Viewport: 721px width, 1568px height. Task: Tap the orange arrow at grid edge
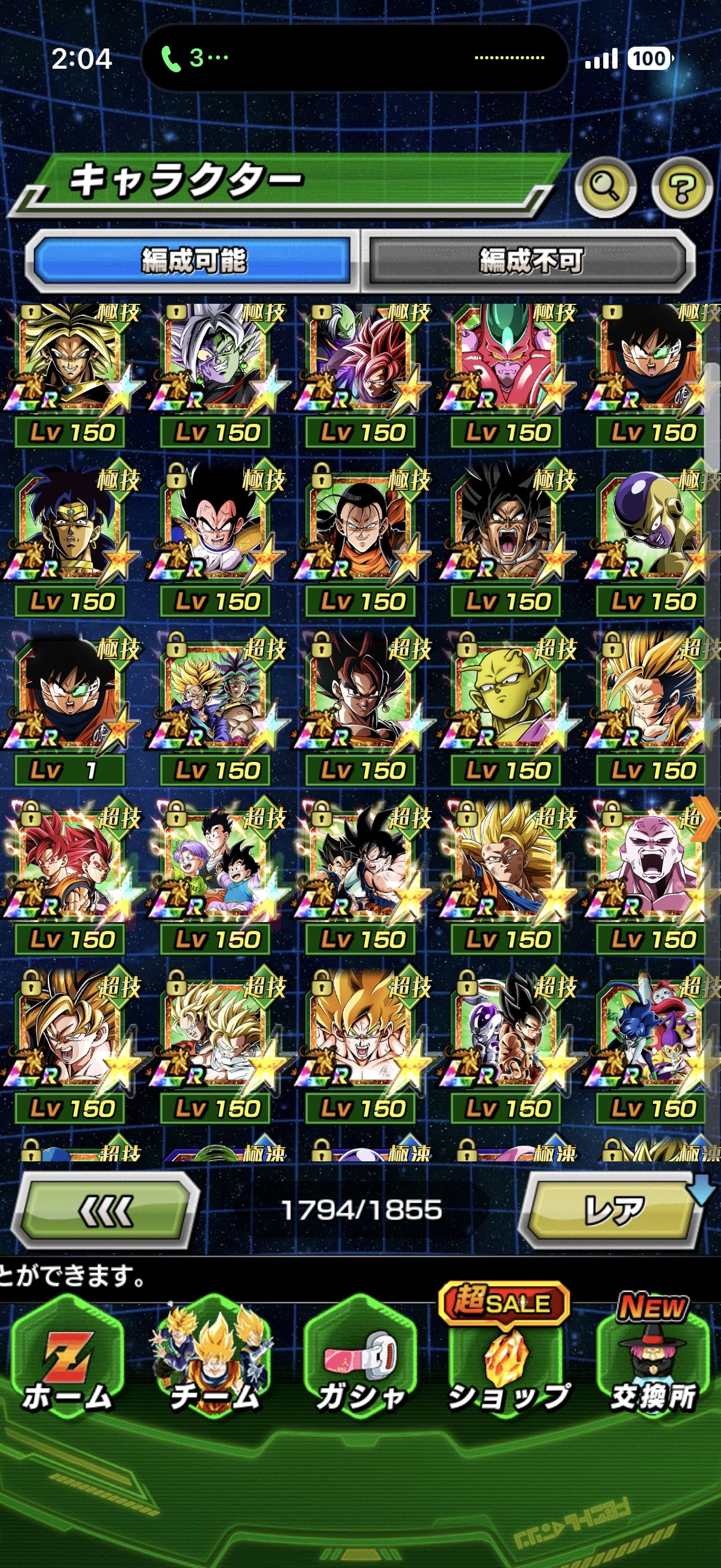[706, 820]
